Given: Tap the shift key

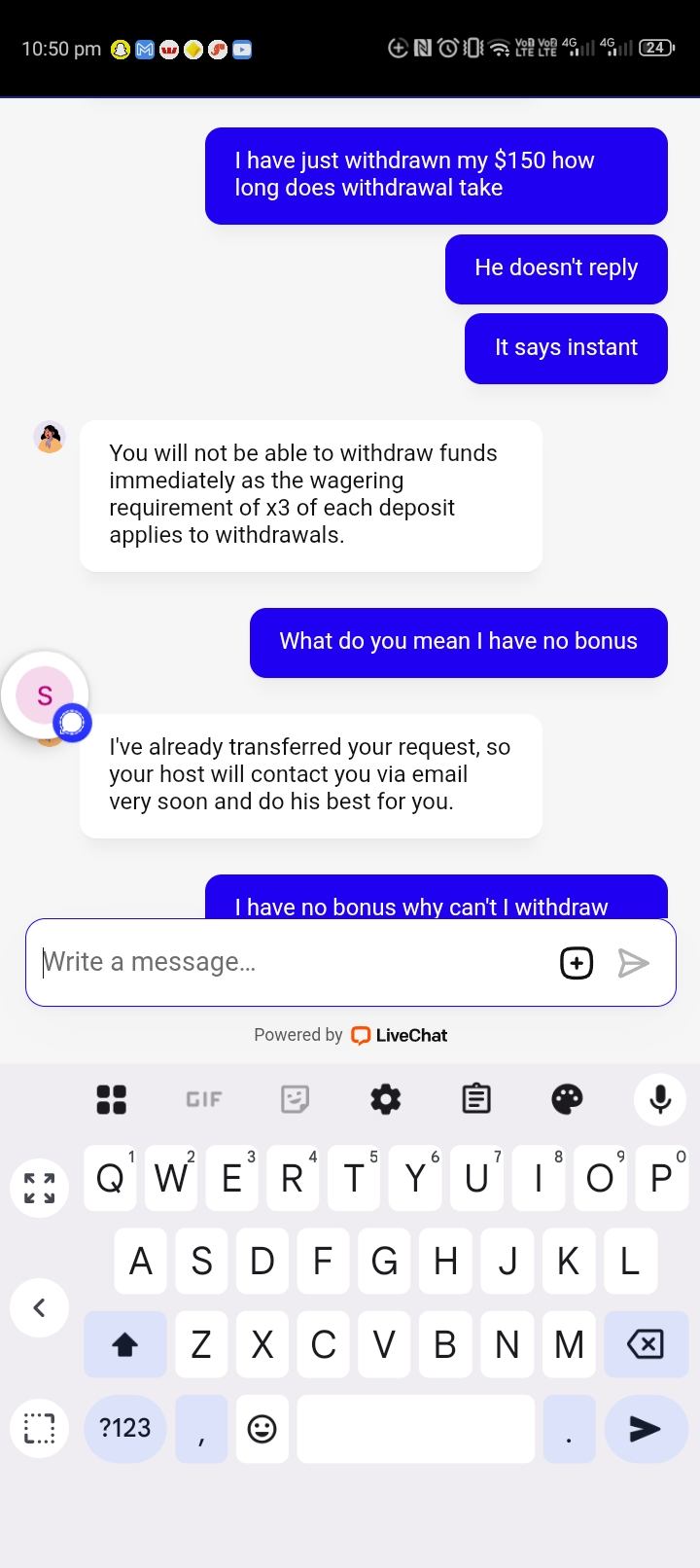Looking at the screenshot, I should (x=124, y=1344).
